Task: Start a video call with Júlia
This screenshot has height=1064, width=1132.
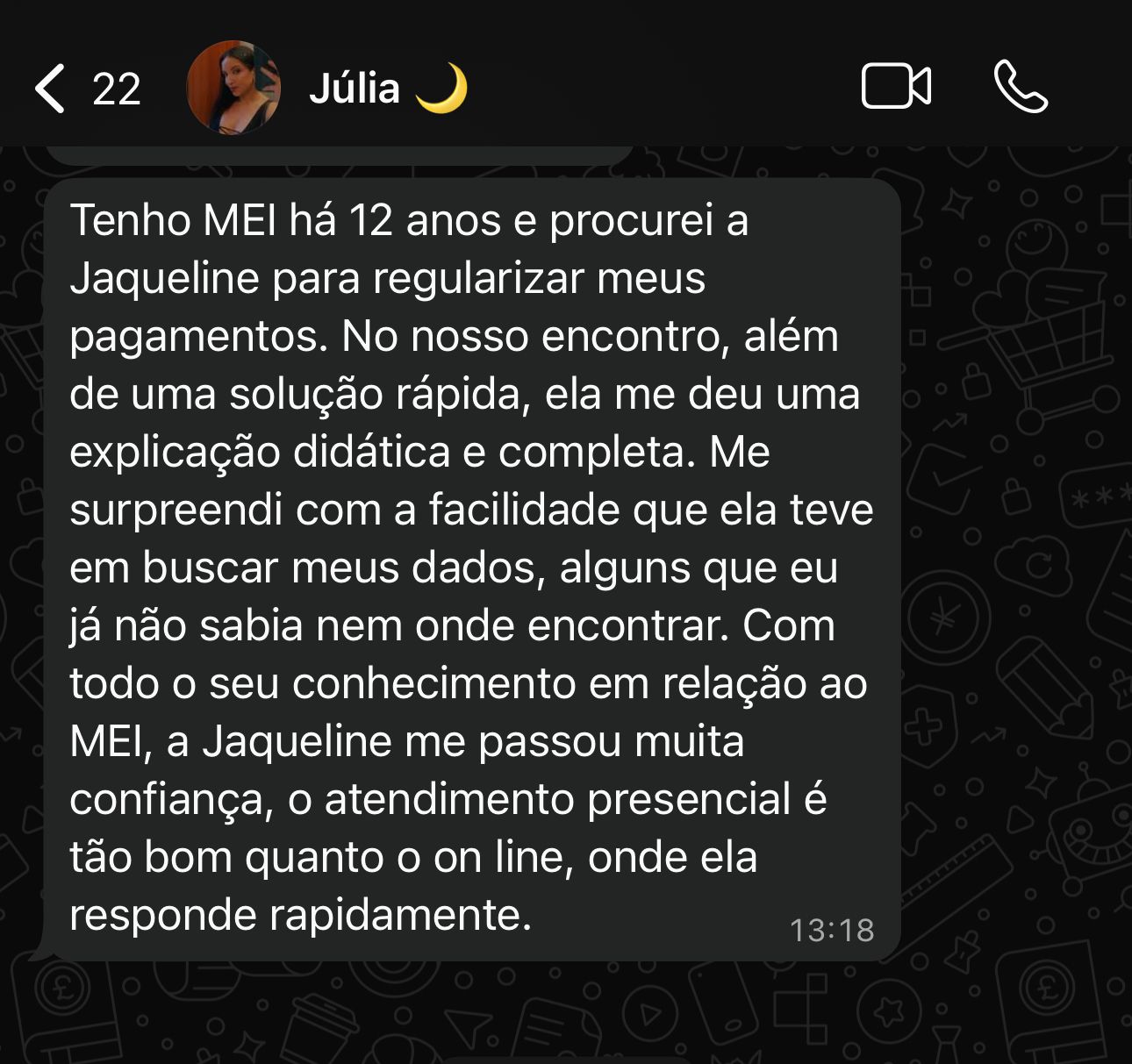Action: [x=896, y=87]
